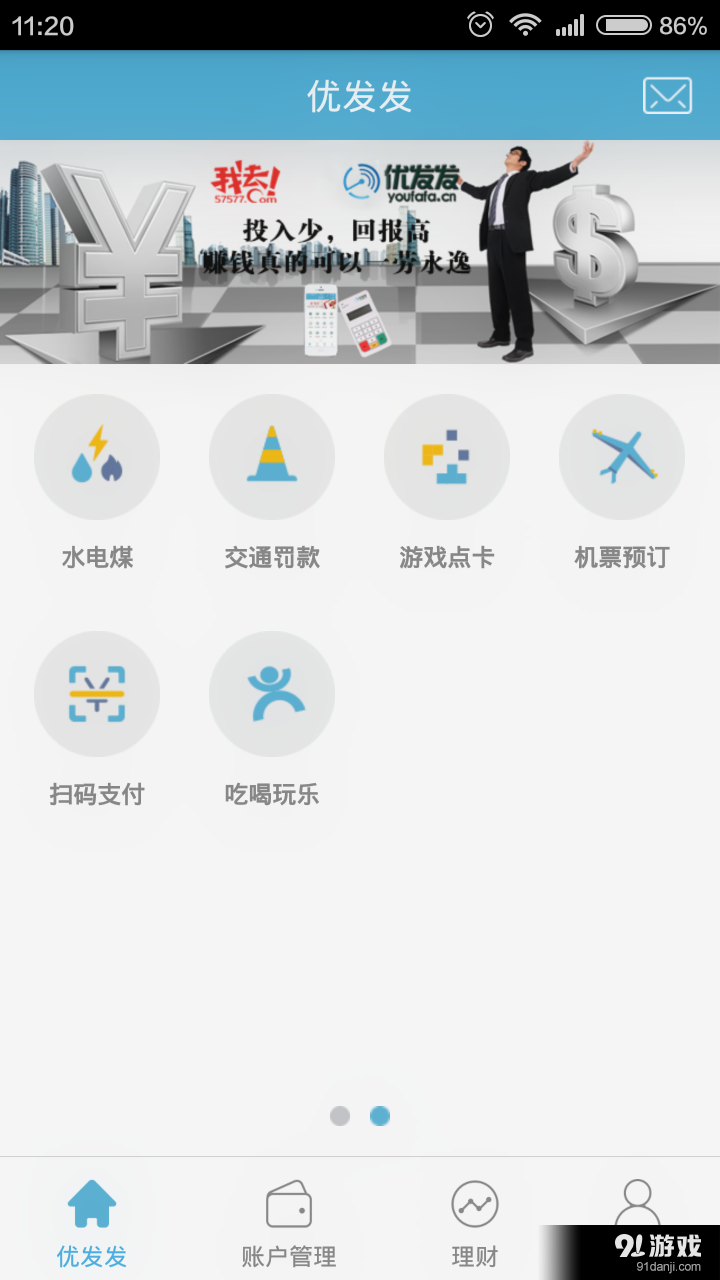720x1280 pixels.
Task: Open the 水电煤 utilities payment icon
Action: coord(97,457)
